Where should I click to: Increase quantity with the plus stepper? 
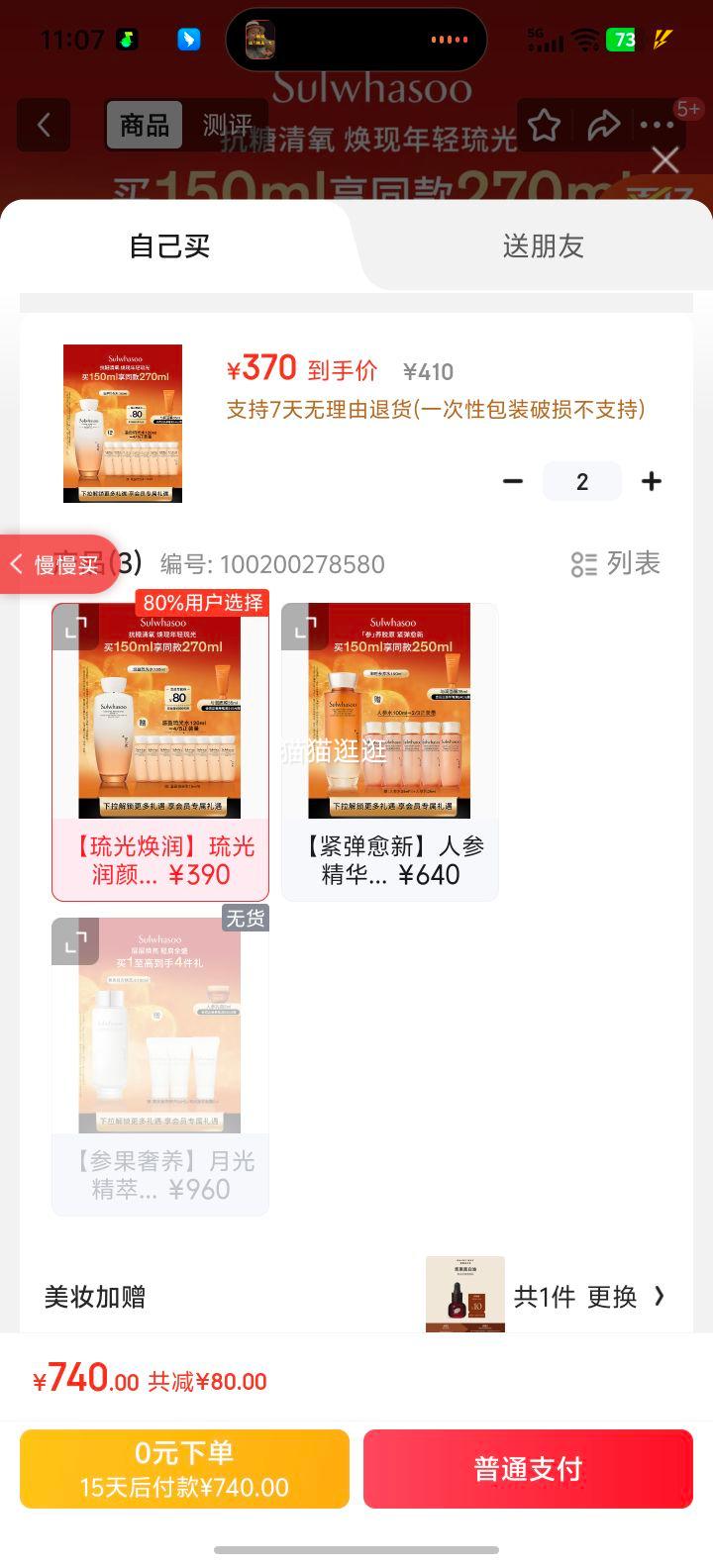[652, 481]
